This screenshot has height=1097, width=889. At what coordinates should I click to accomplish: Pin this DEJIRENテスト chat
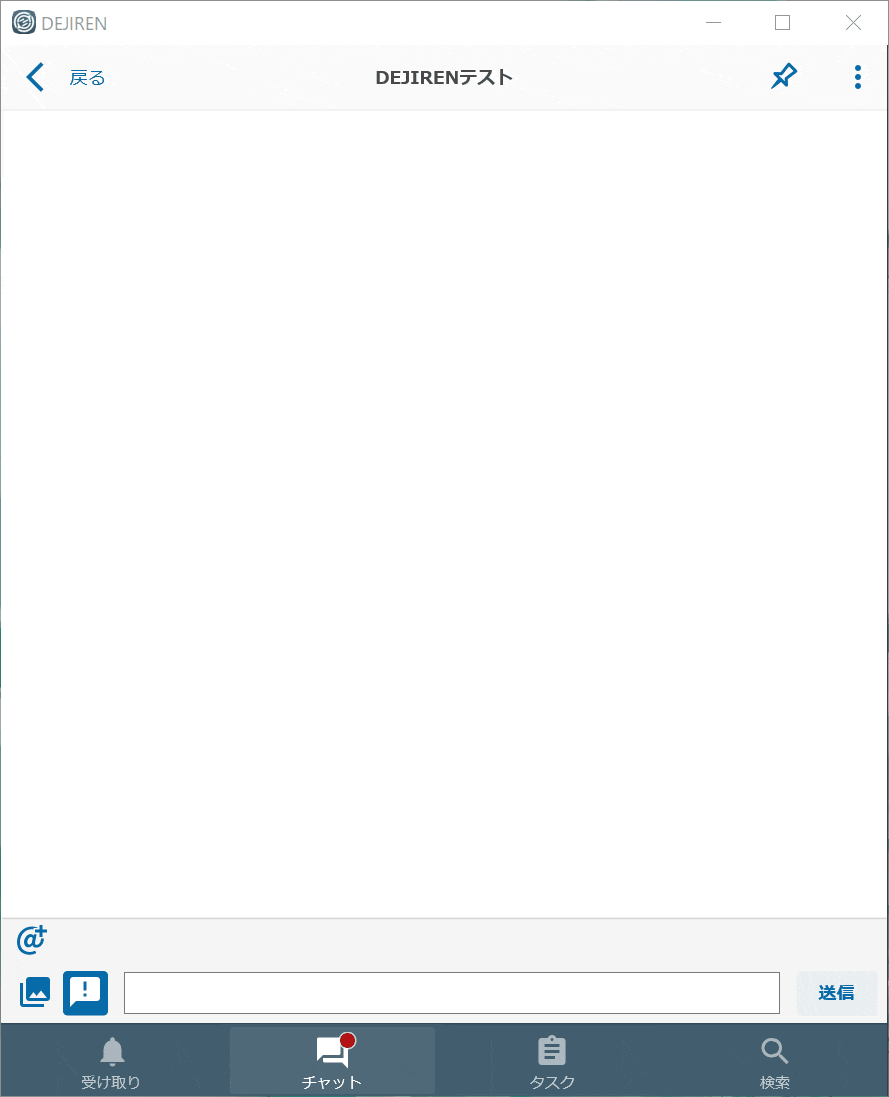click(x=784, y=77)
